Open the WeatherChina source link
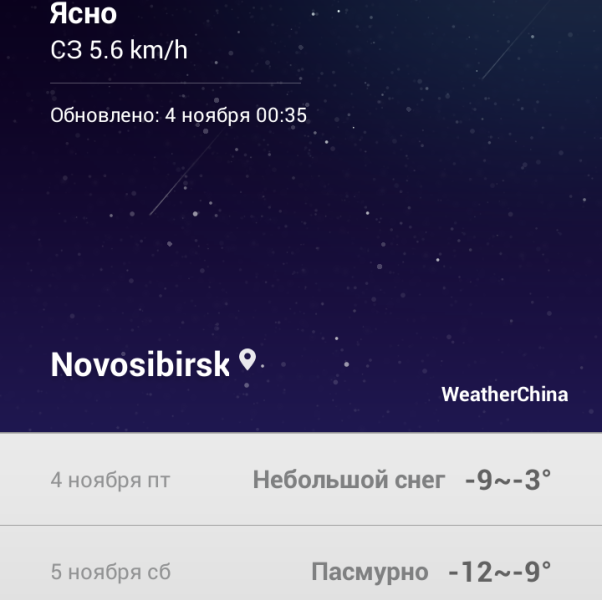602x600 pixels. 504,394
